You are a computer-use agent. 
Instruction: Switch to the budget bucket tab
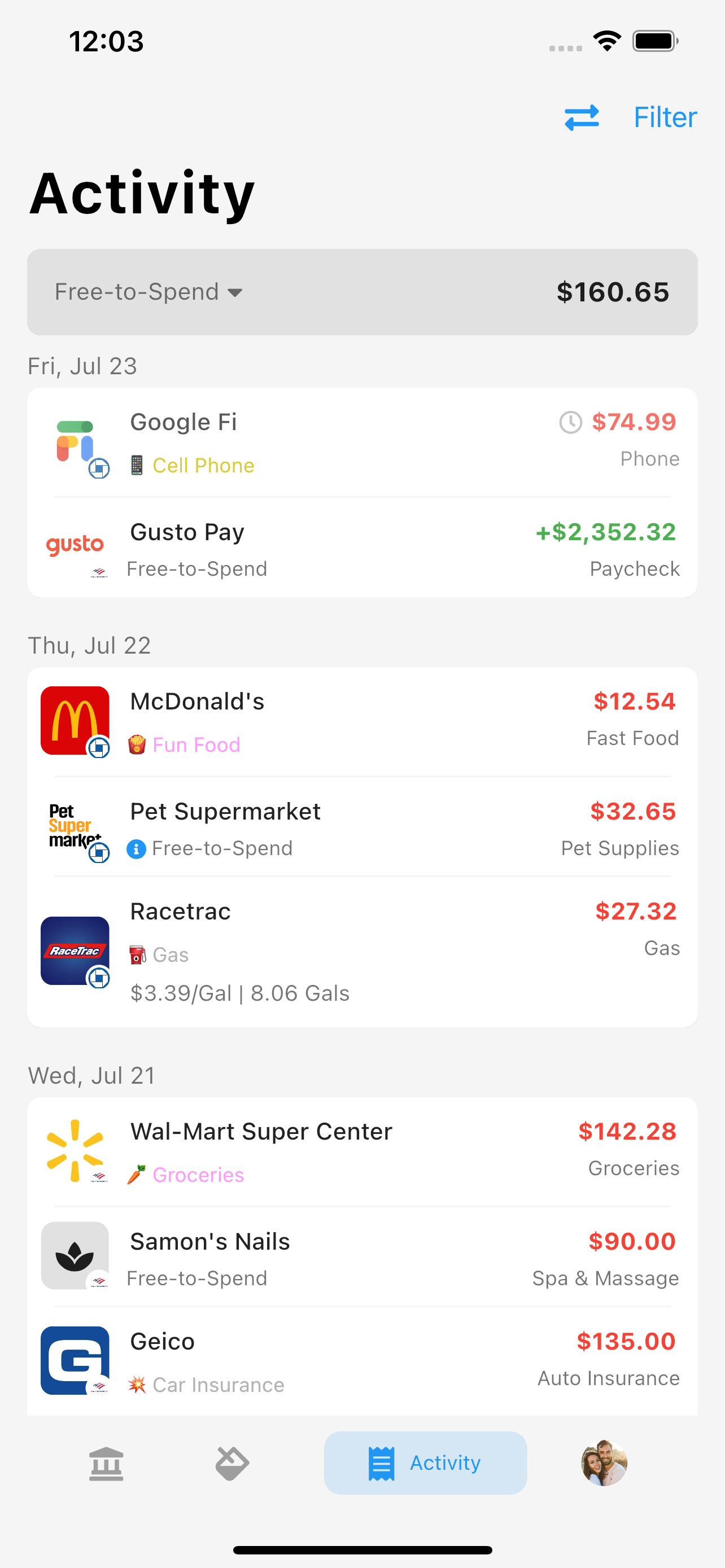[x=232, y=1464]
